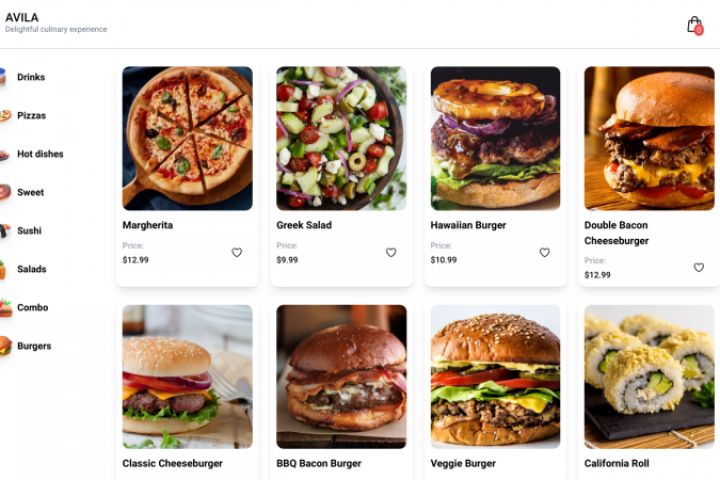Show the Sushi category
The height and width of the screenshot is (480, 720).
point(29,231)
